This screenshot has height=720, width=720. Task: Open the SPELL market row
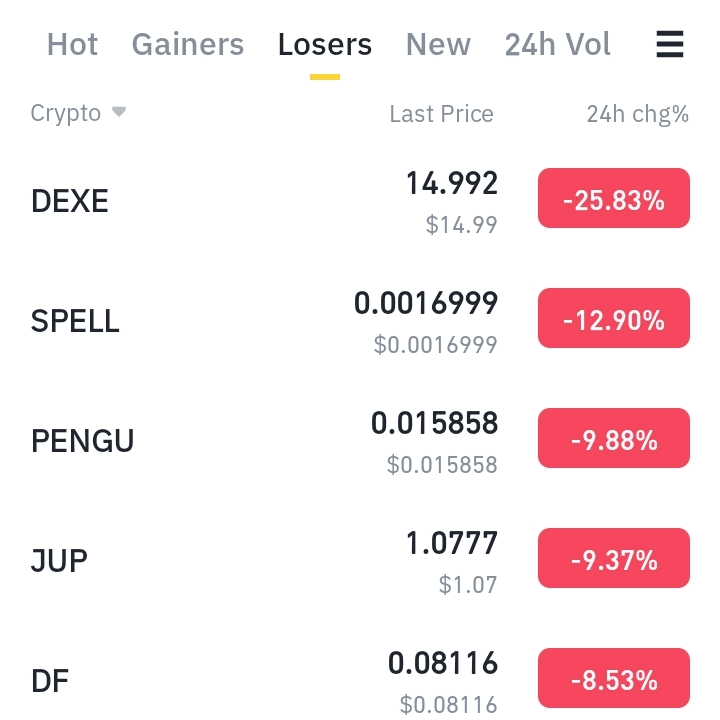coord(360,321)
